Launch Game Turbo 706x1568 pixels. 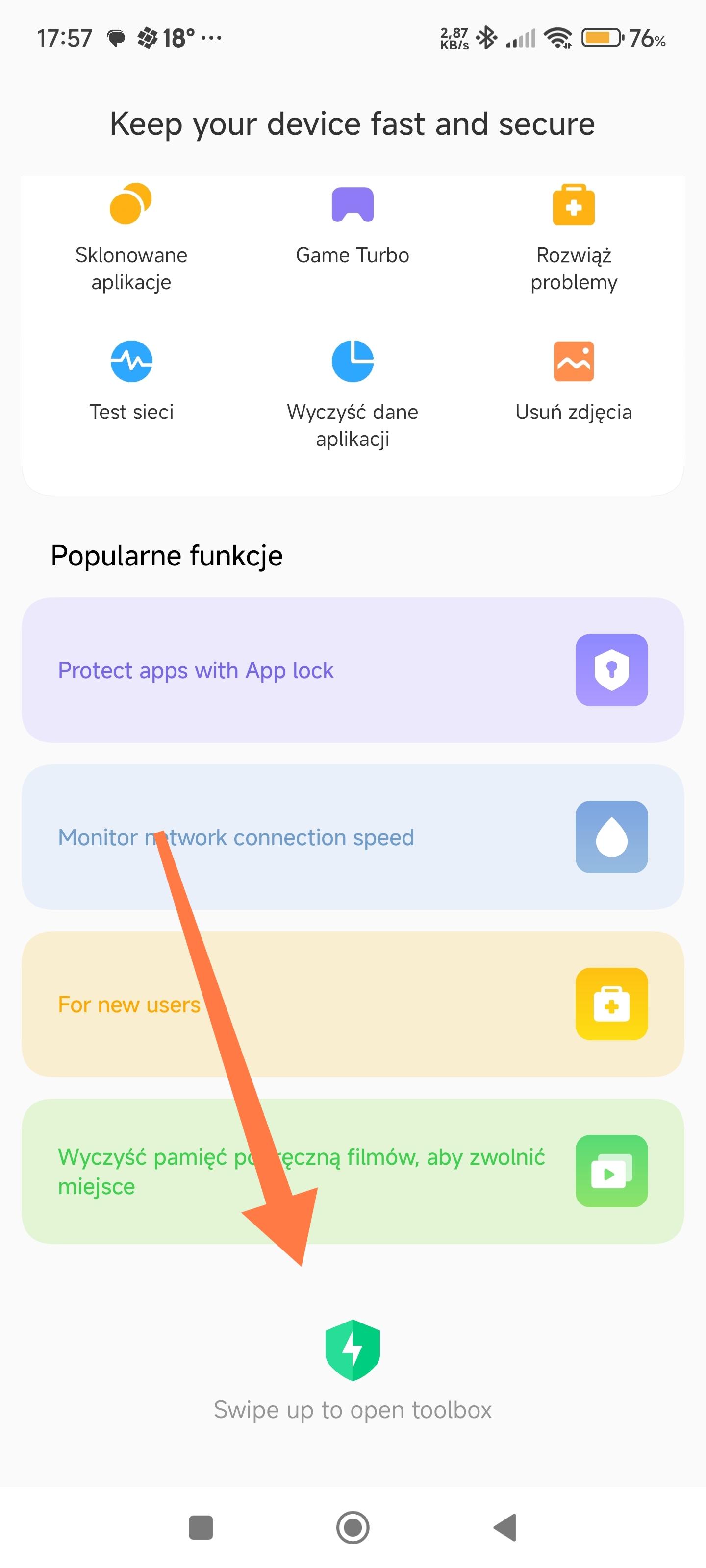tap(352, 225)
